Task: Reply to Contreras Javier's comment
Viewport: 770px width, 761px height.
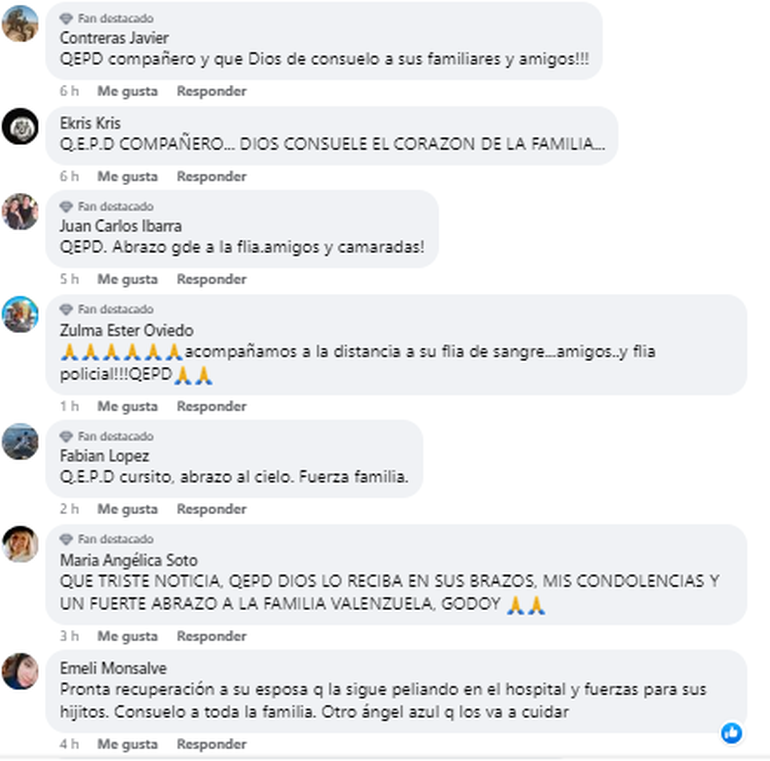Action: pyautogui.click(x=211, y=91)
